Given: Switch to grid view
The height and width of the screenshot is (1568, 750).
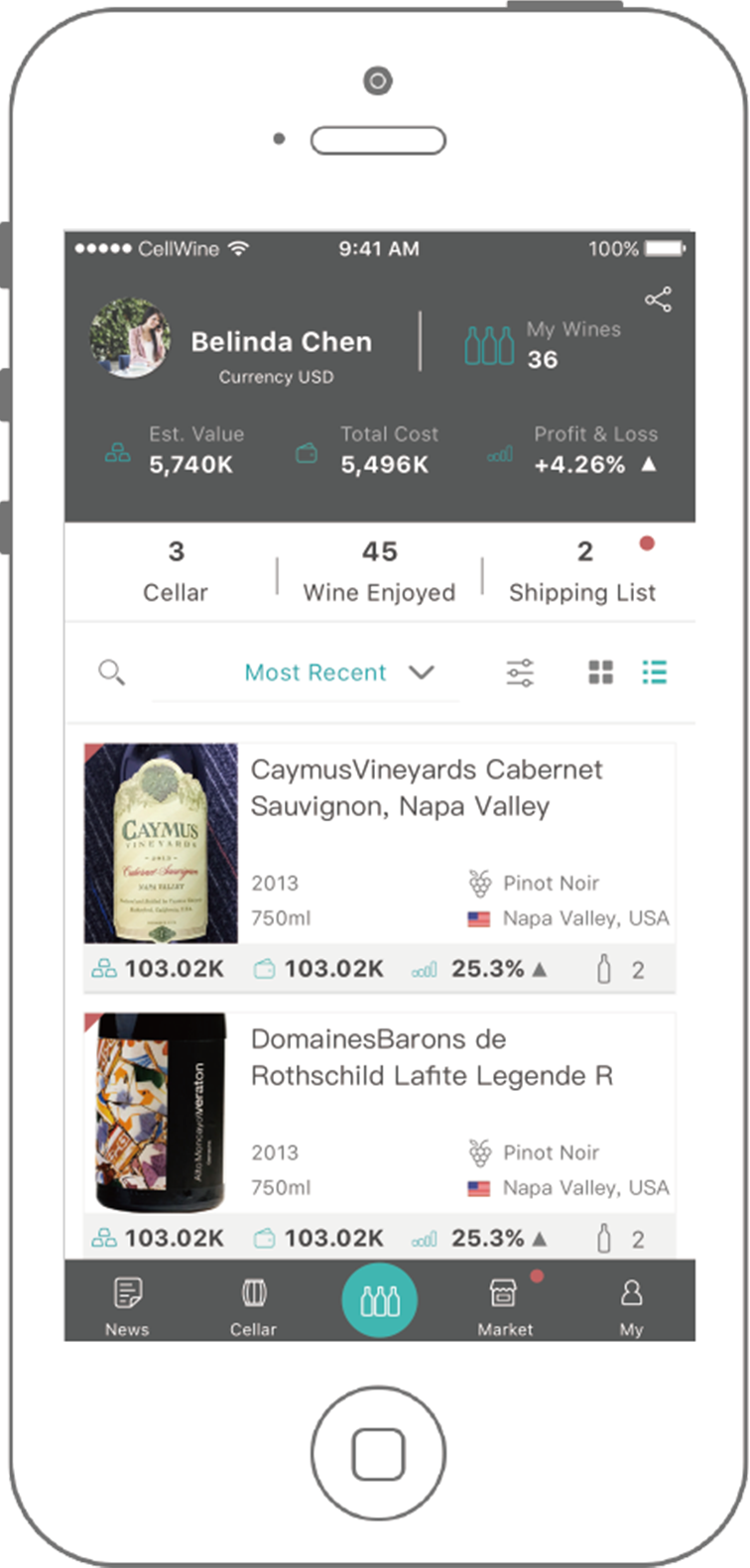Looking at the screenshot, I should 600,672.
